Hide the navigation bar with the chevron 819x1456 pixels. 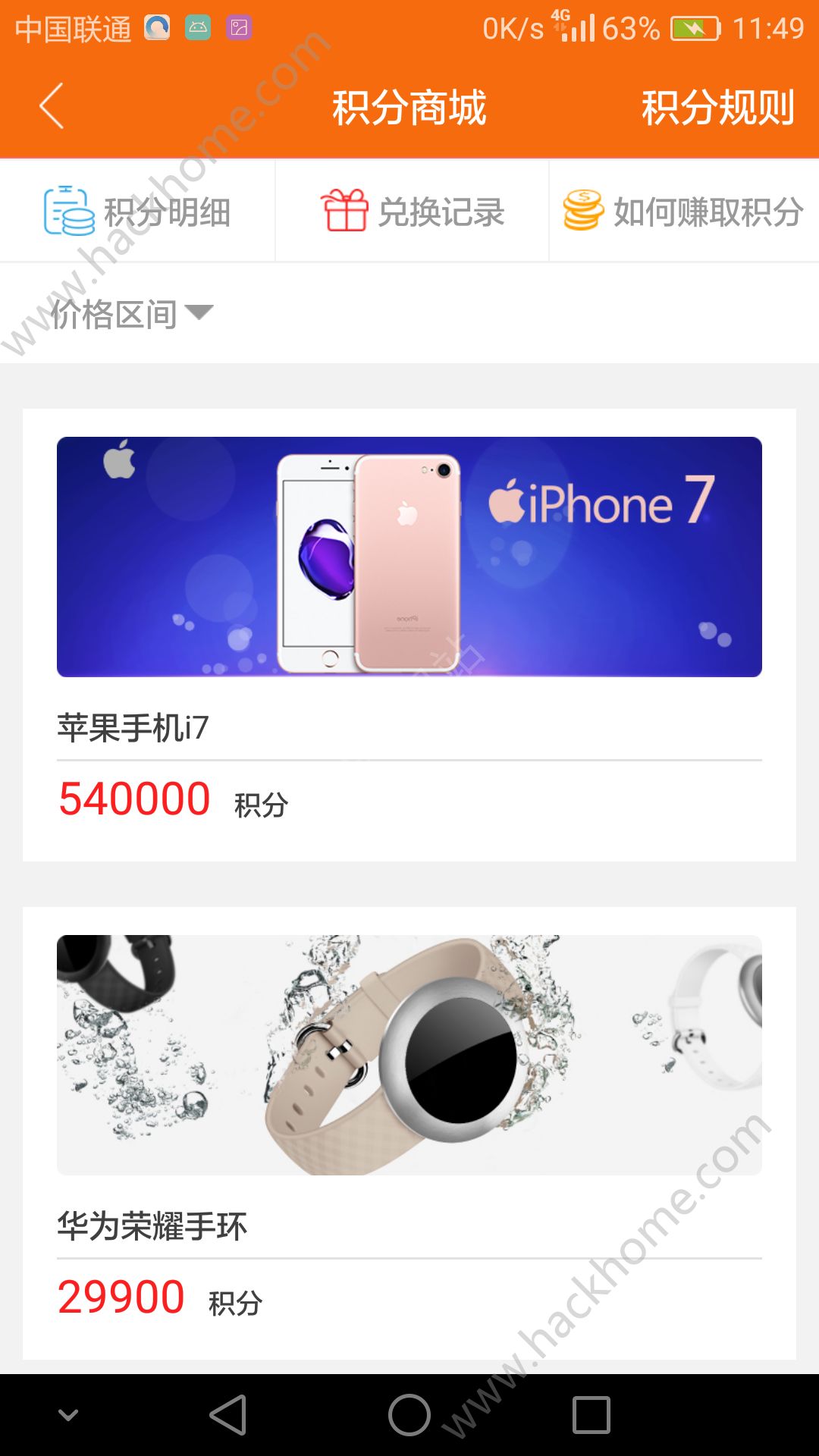68,1415
